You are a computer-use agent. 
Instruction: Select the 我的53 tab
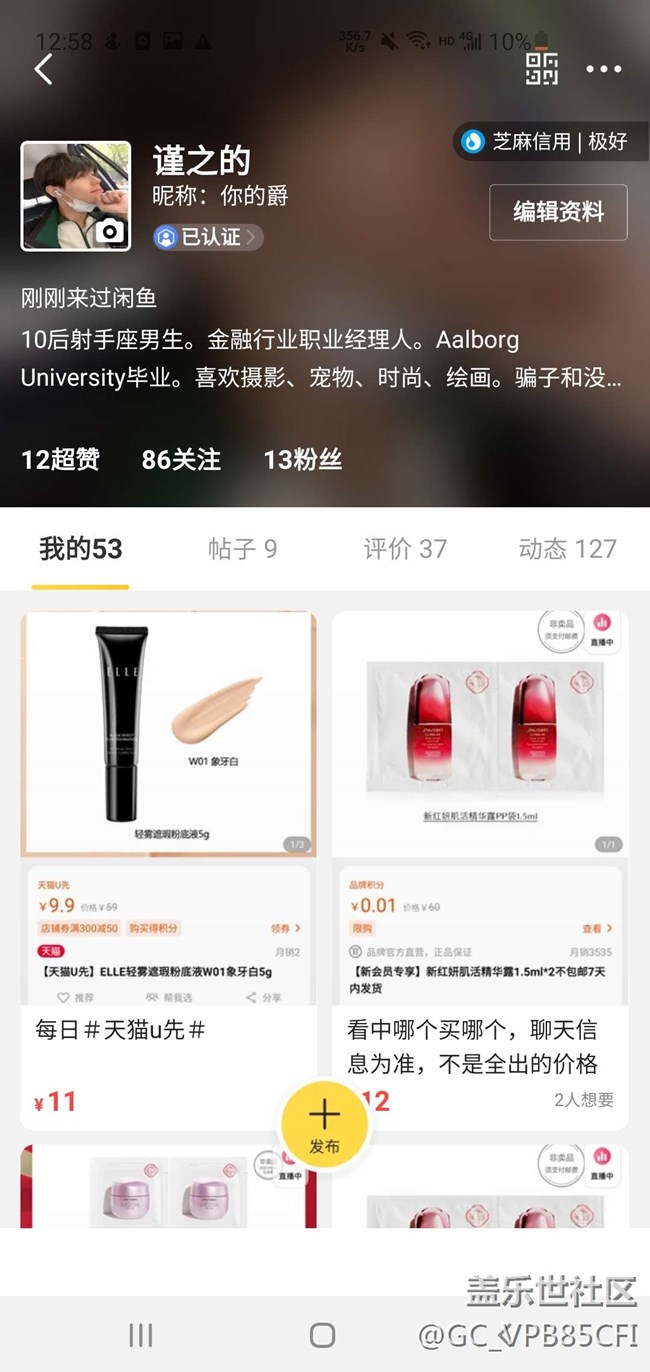pos(81,548)
